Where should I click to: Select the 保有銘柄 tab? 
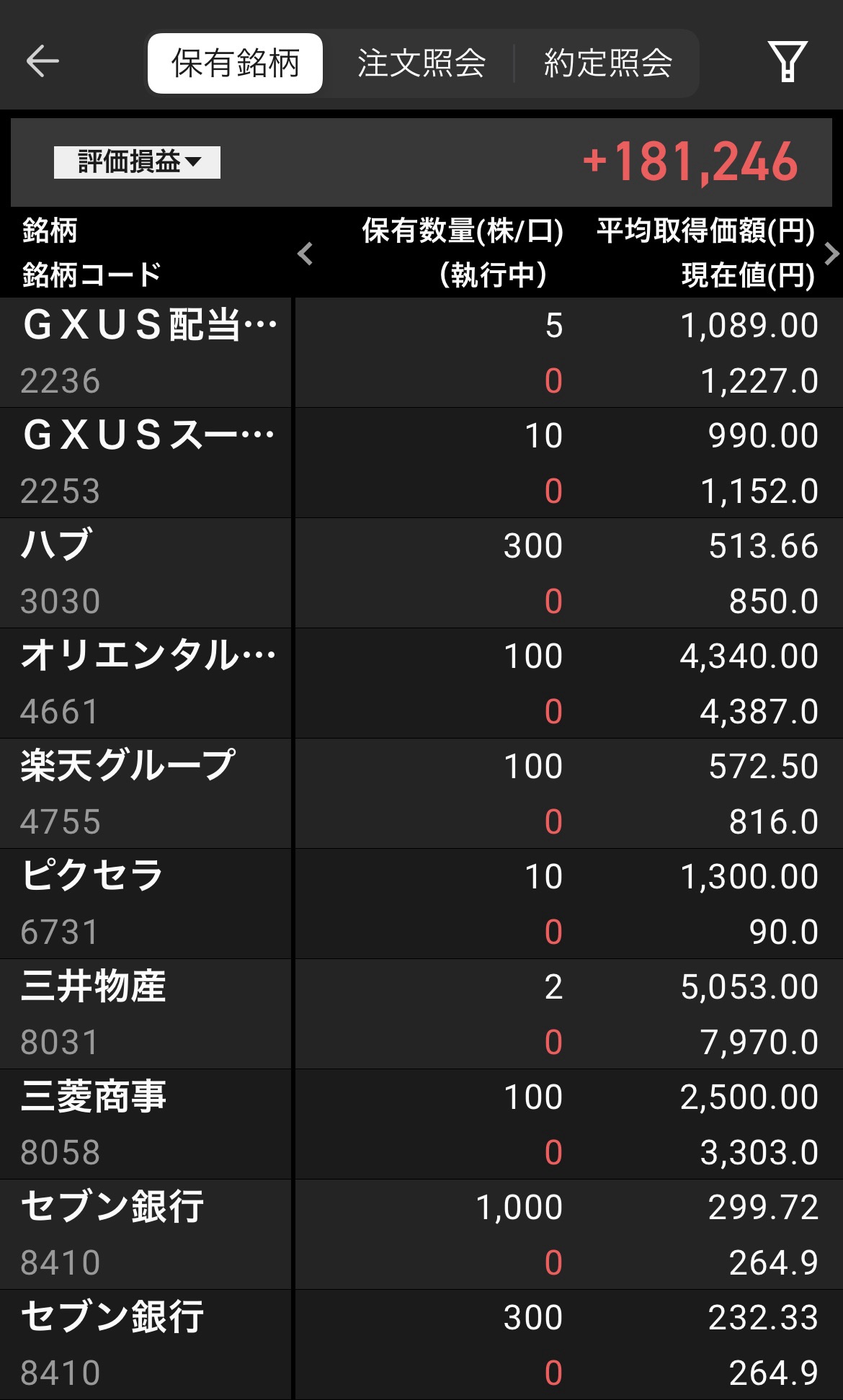click(235, 63)
